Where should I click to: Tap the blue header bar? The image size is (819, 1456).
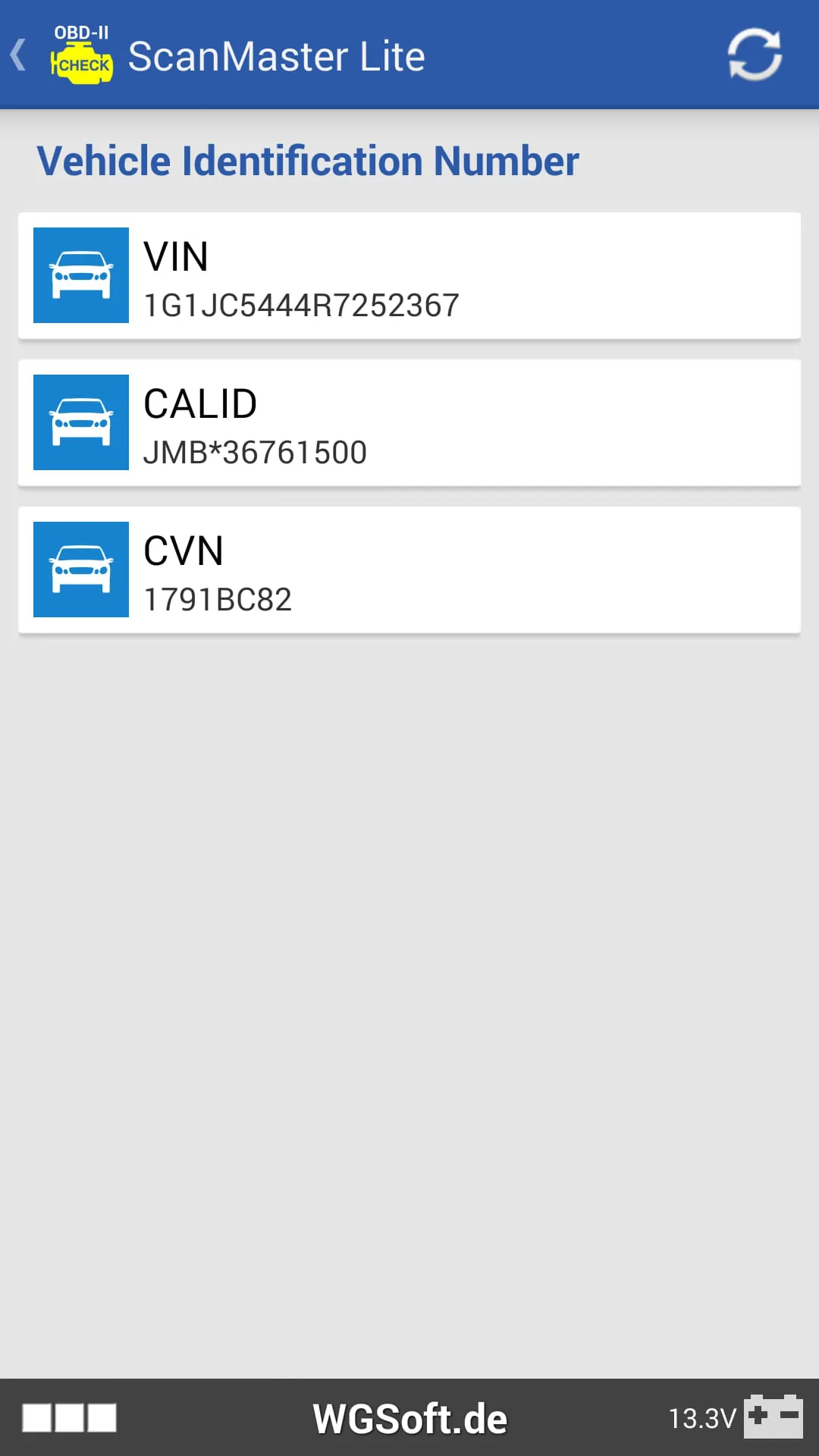tap(531, 55)
